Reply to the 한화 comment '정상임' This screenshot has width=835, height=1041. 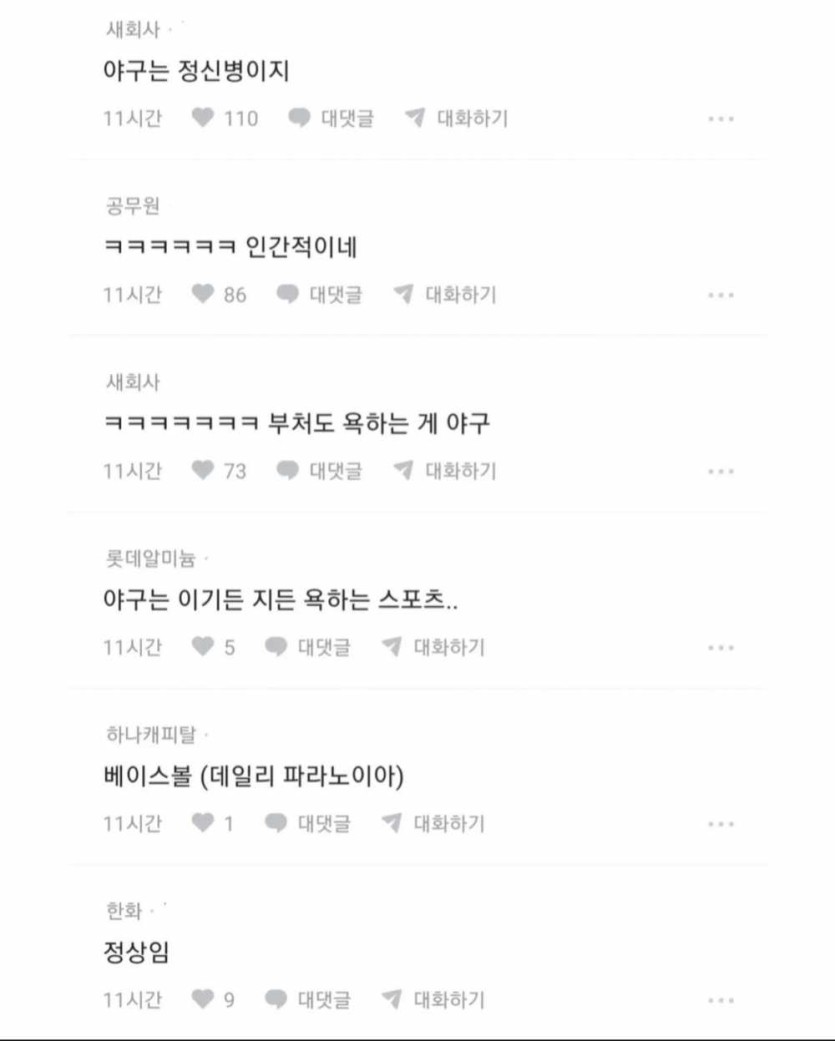coord(309,999)
